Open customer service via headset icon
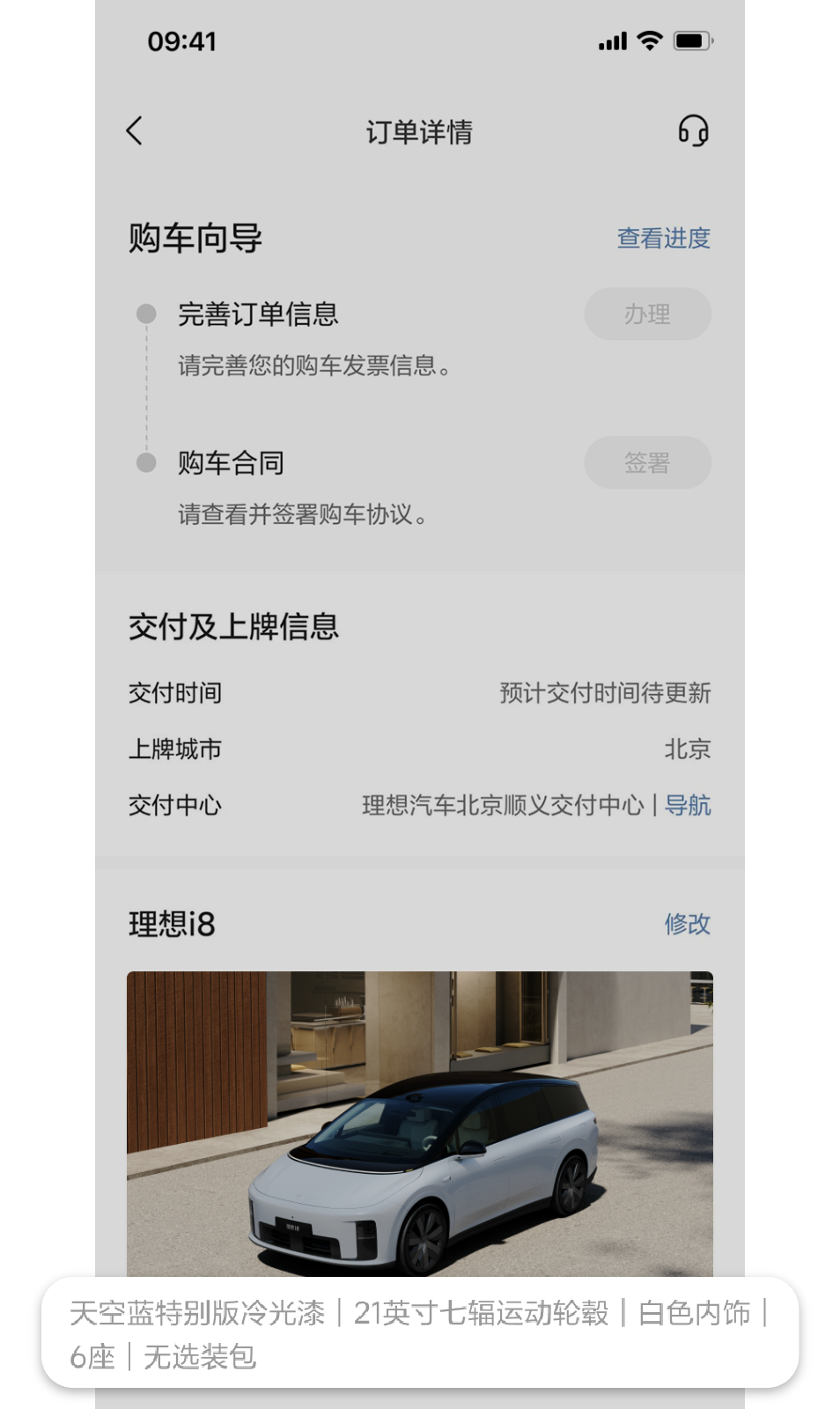Viewport: 840px width, 1409px height. pos(693,132)
